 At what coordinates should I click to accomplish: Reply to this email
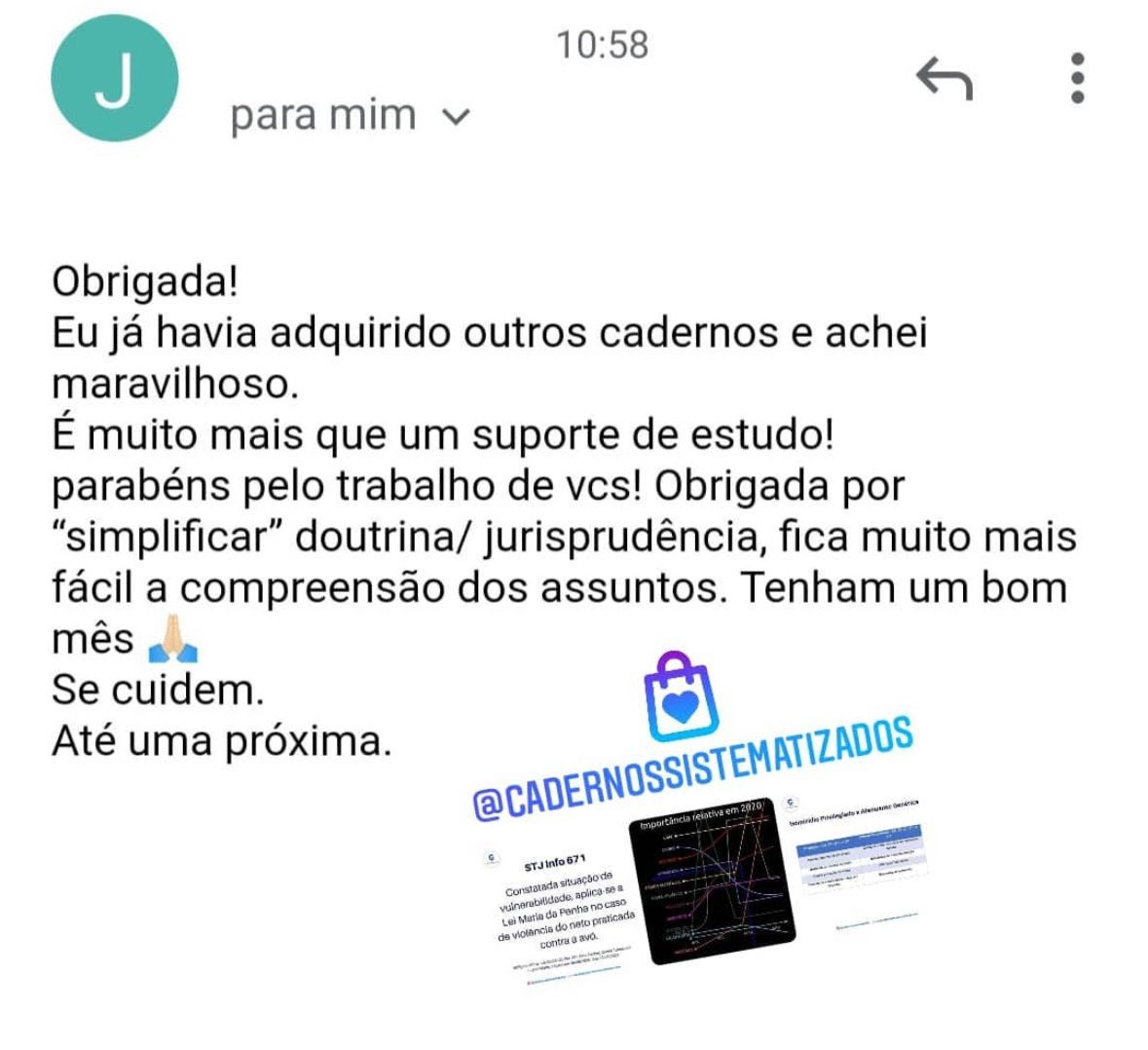pyautogui.click(x=944, y=78)
